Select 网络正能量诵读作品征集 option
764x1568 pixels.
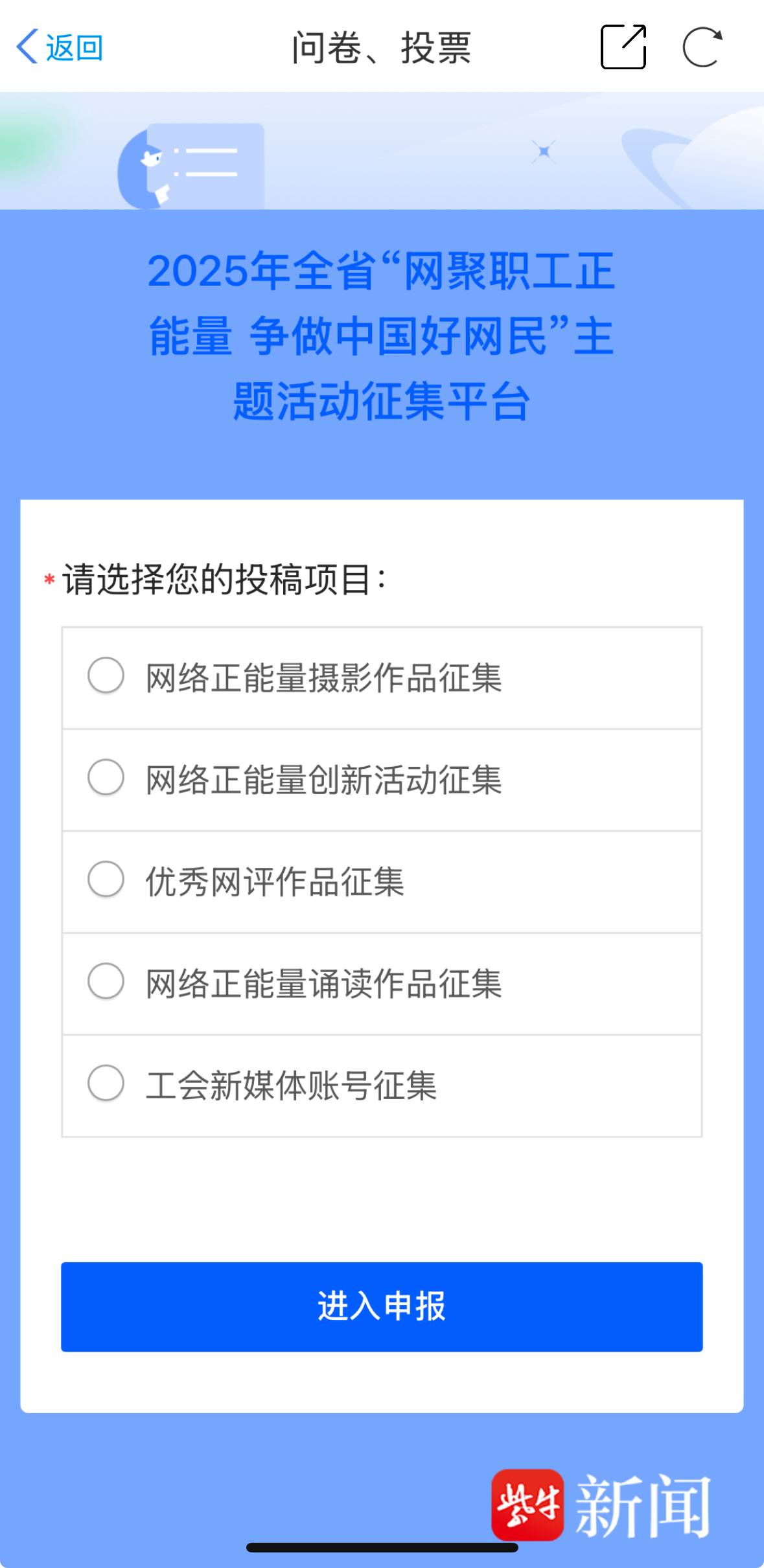click(382, 984)
